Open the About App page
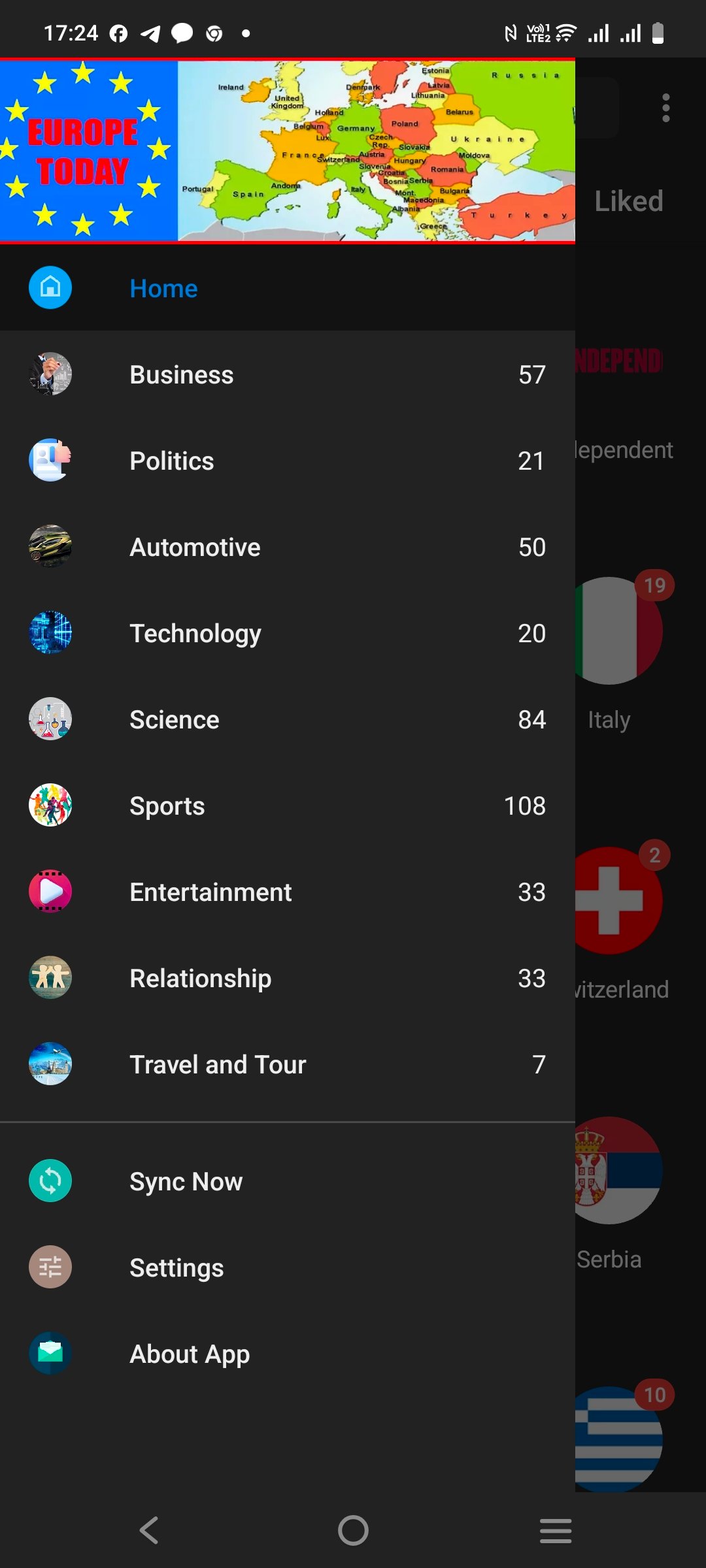The height and width of the screenshot is (1568, 706). tap(190, 1354)
